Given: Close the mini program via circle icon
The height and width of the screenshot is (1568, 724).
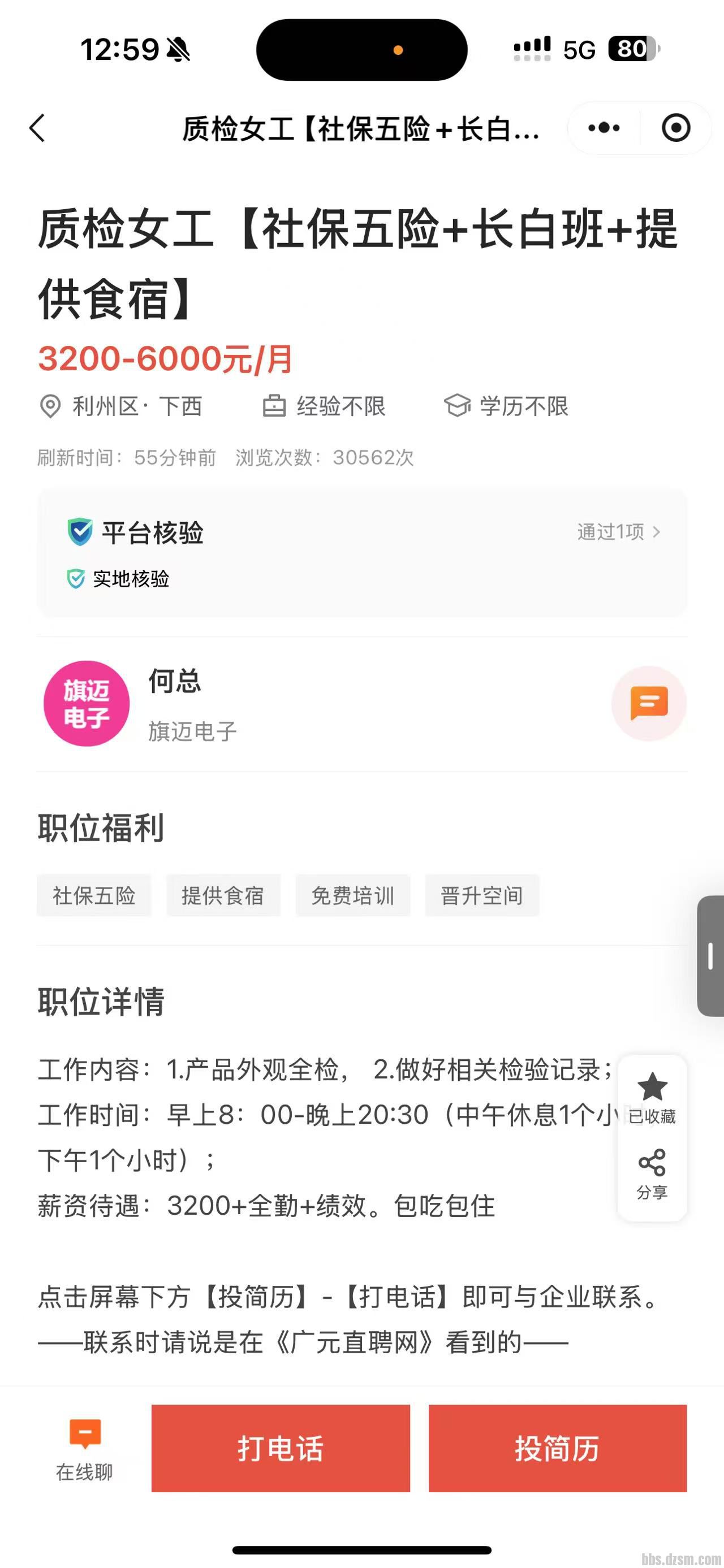Looking at the screenshot, I should click(675, 128).
